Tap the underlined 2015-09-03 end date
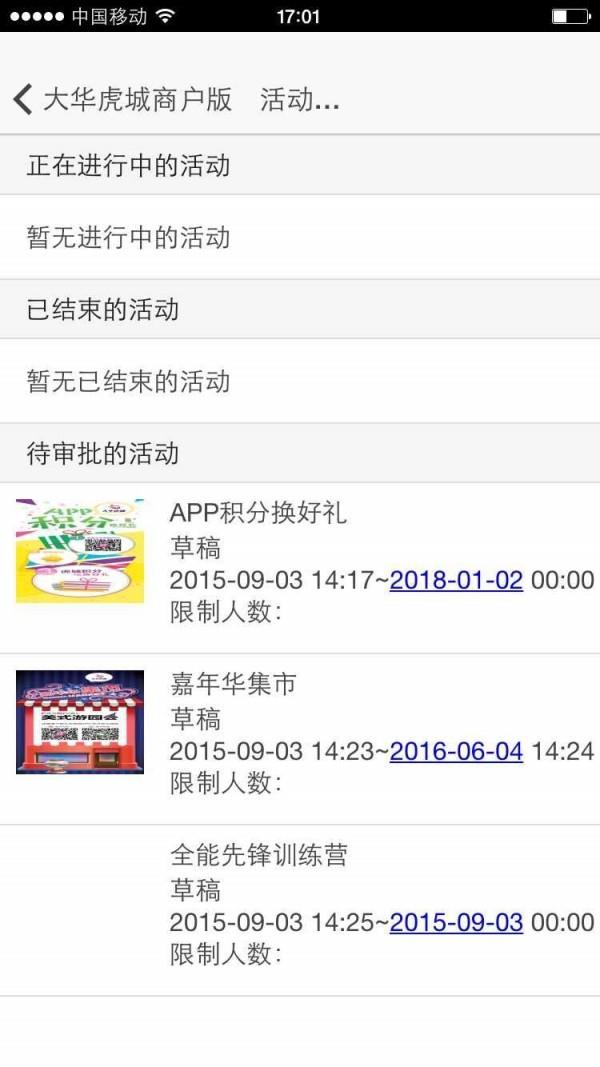The image size is (600, 1067). (456, 922)
